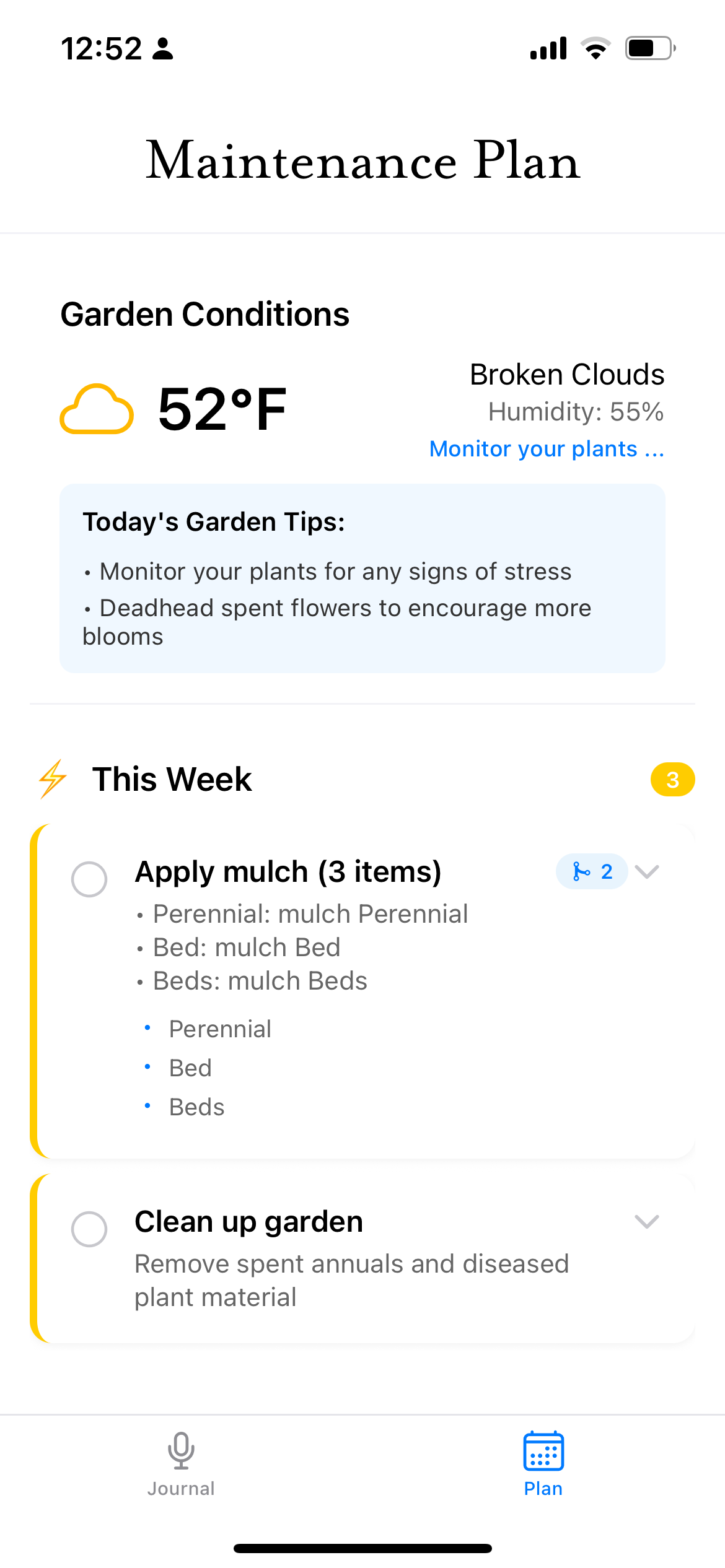725x1568 pixels.
Task: Expand the Apply mulch task chevron
Action: pos(647,871)
